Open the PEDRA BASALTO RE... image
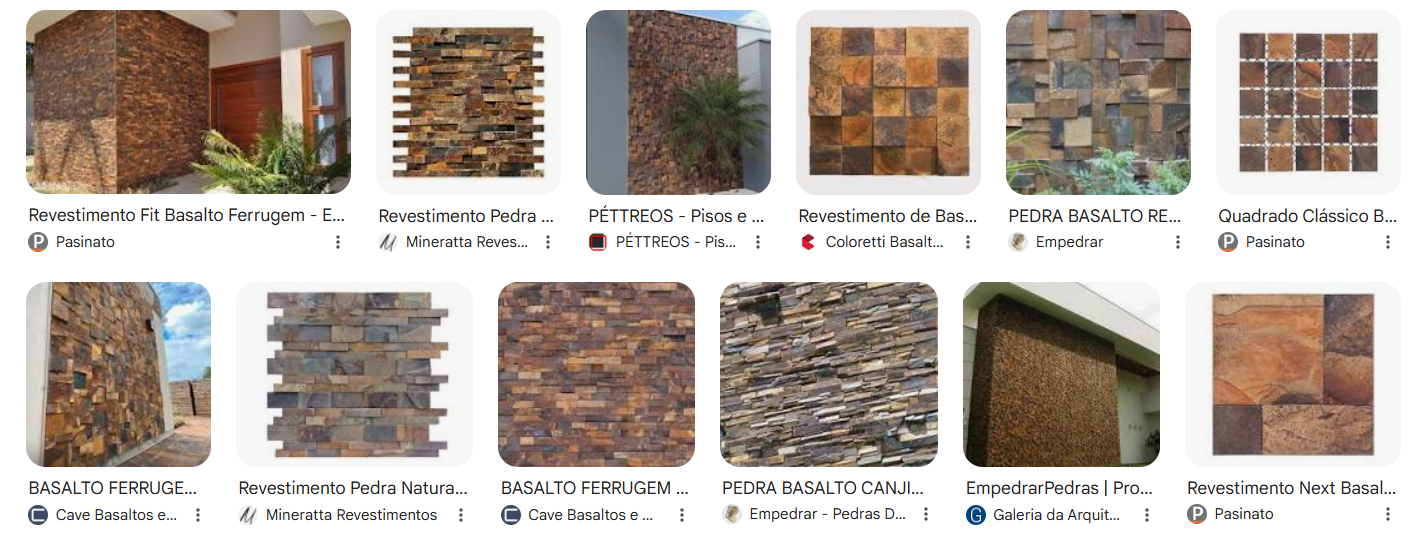The width and height of the screenshot is (1421, 536). pos(1098,102)
